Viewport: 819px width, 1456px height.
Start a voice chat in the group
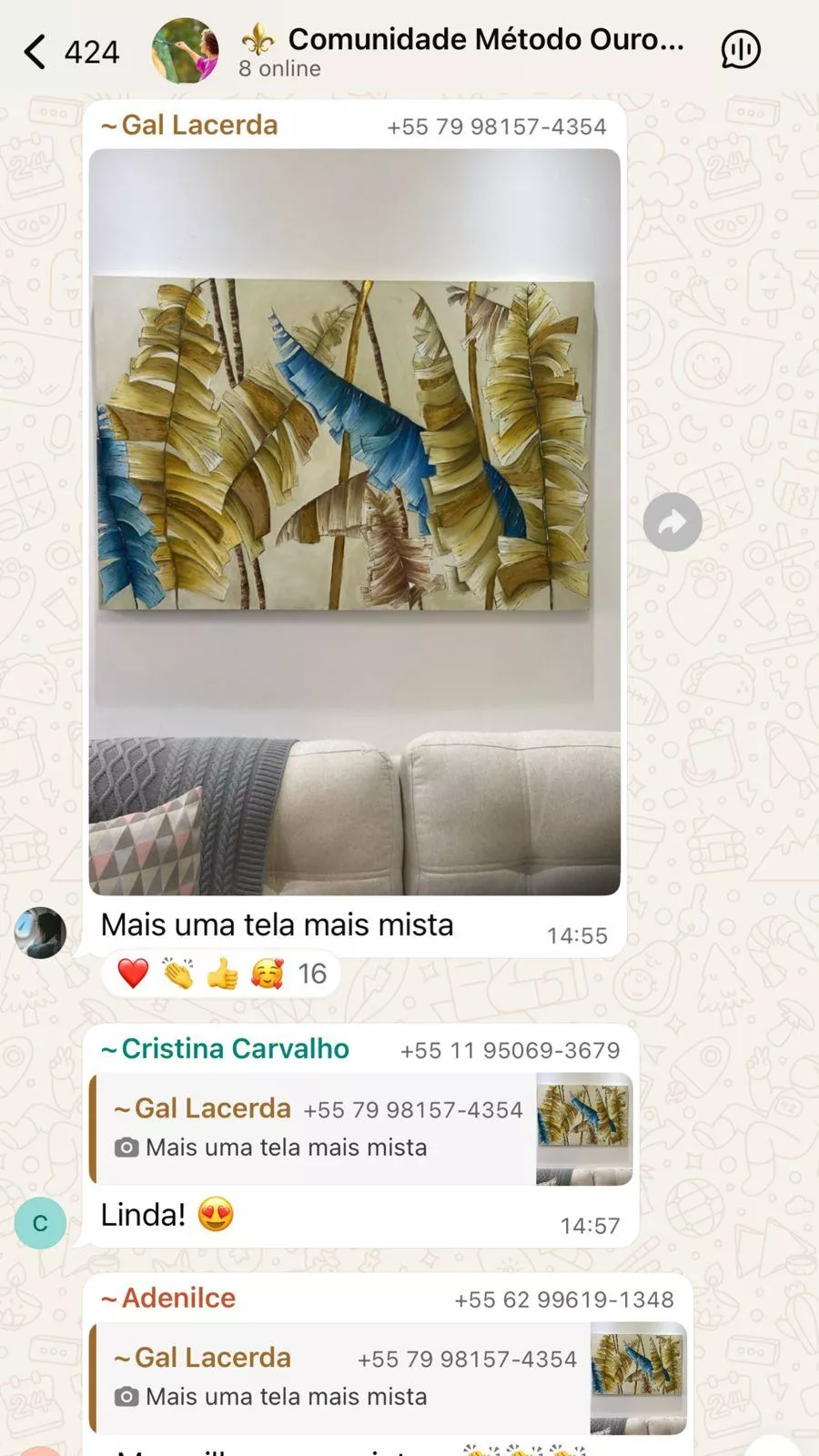pos(740,50)
